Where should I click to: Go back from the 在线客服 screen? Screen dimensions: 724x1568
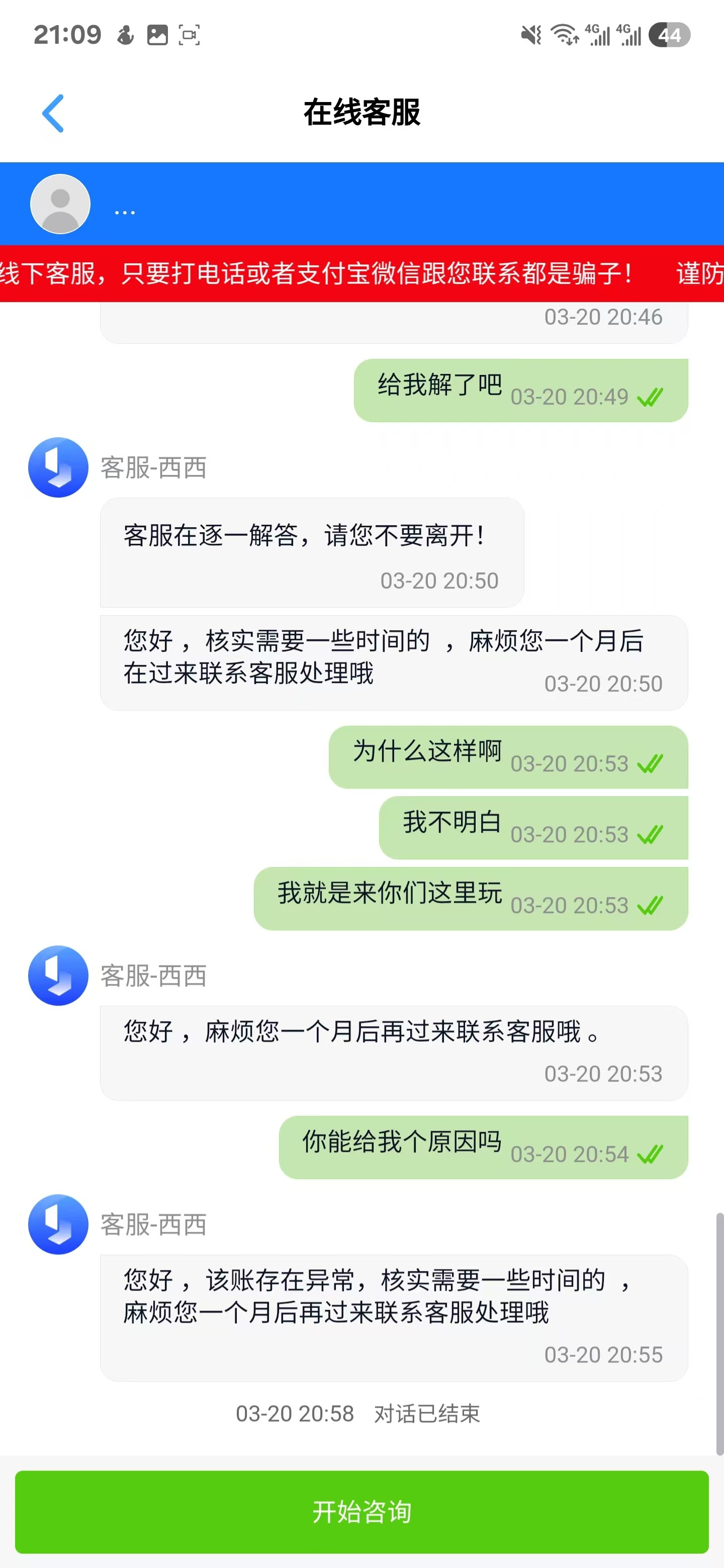click(x=53, y=113)
